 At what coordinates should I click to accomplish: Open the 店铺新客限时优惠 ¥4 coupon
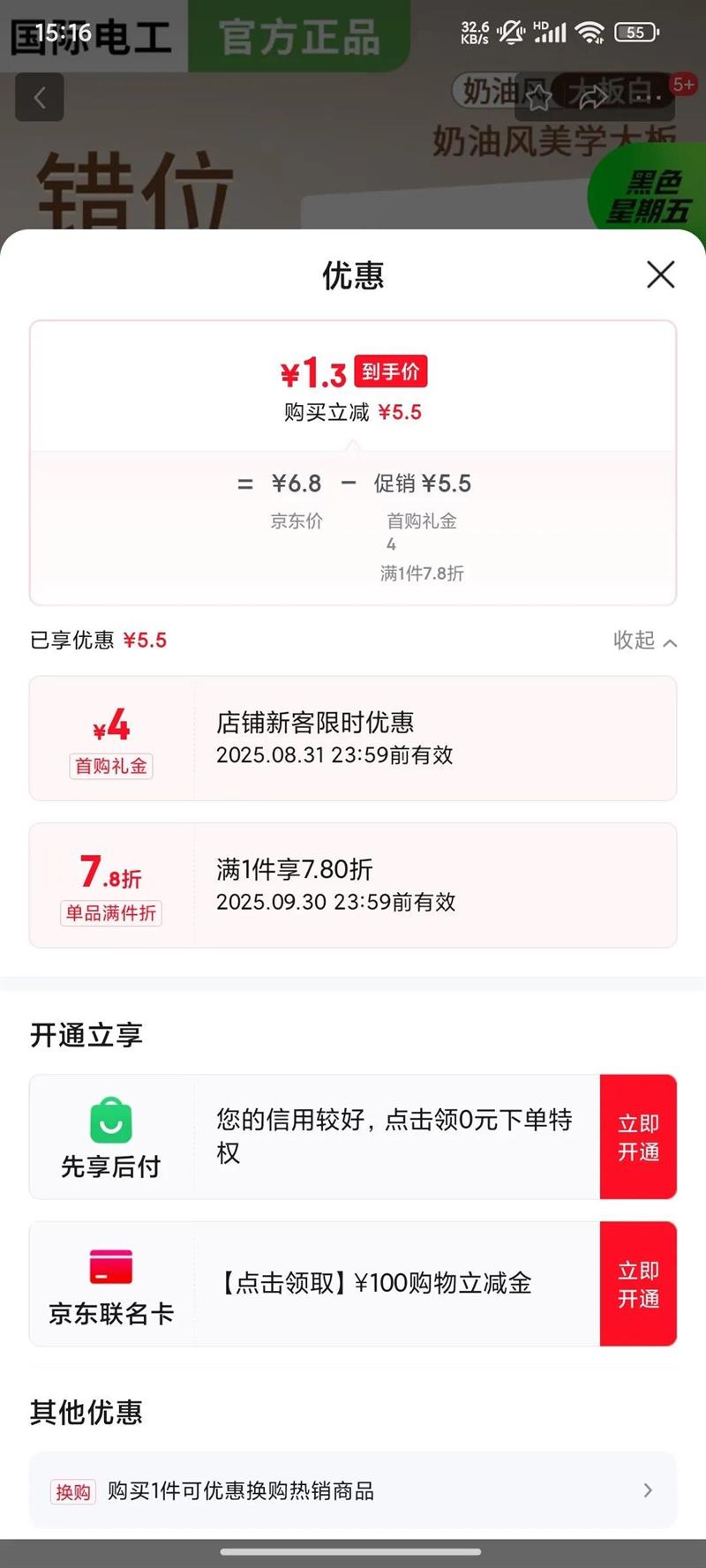[353, 739]
